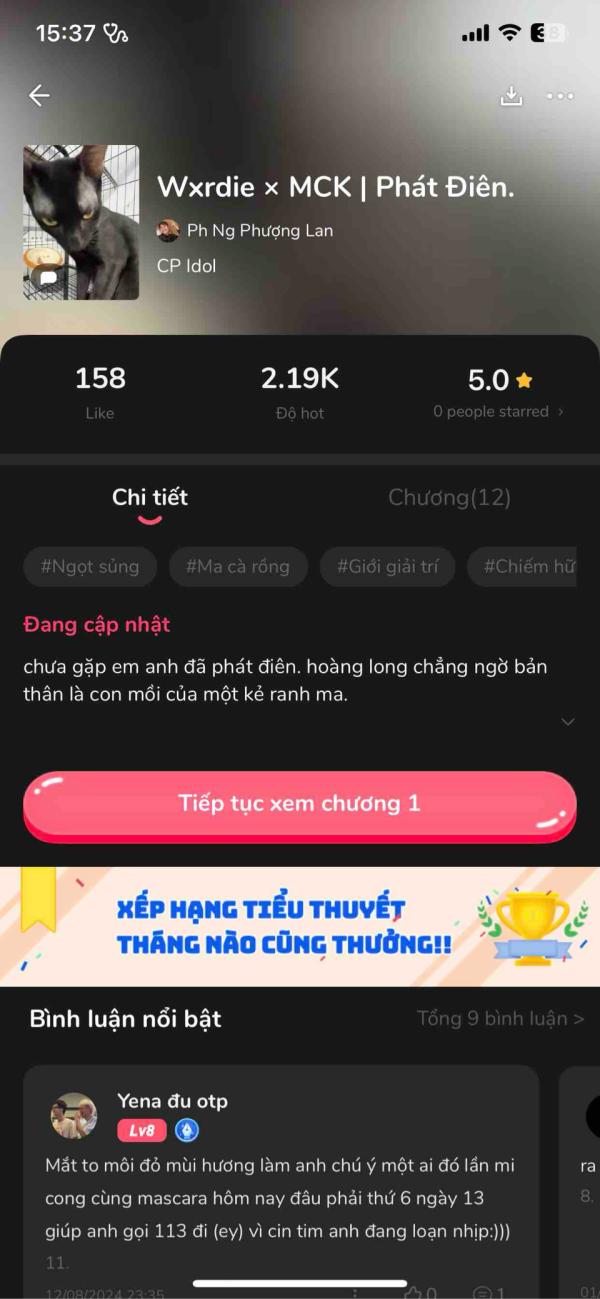Open the #Ma cà rồng tag
Screen dimensions: 600x1299
(x=237, y=567)
